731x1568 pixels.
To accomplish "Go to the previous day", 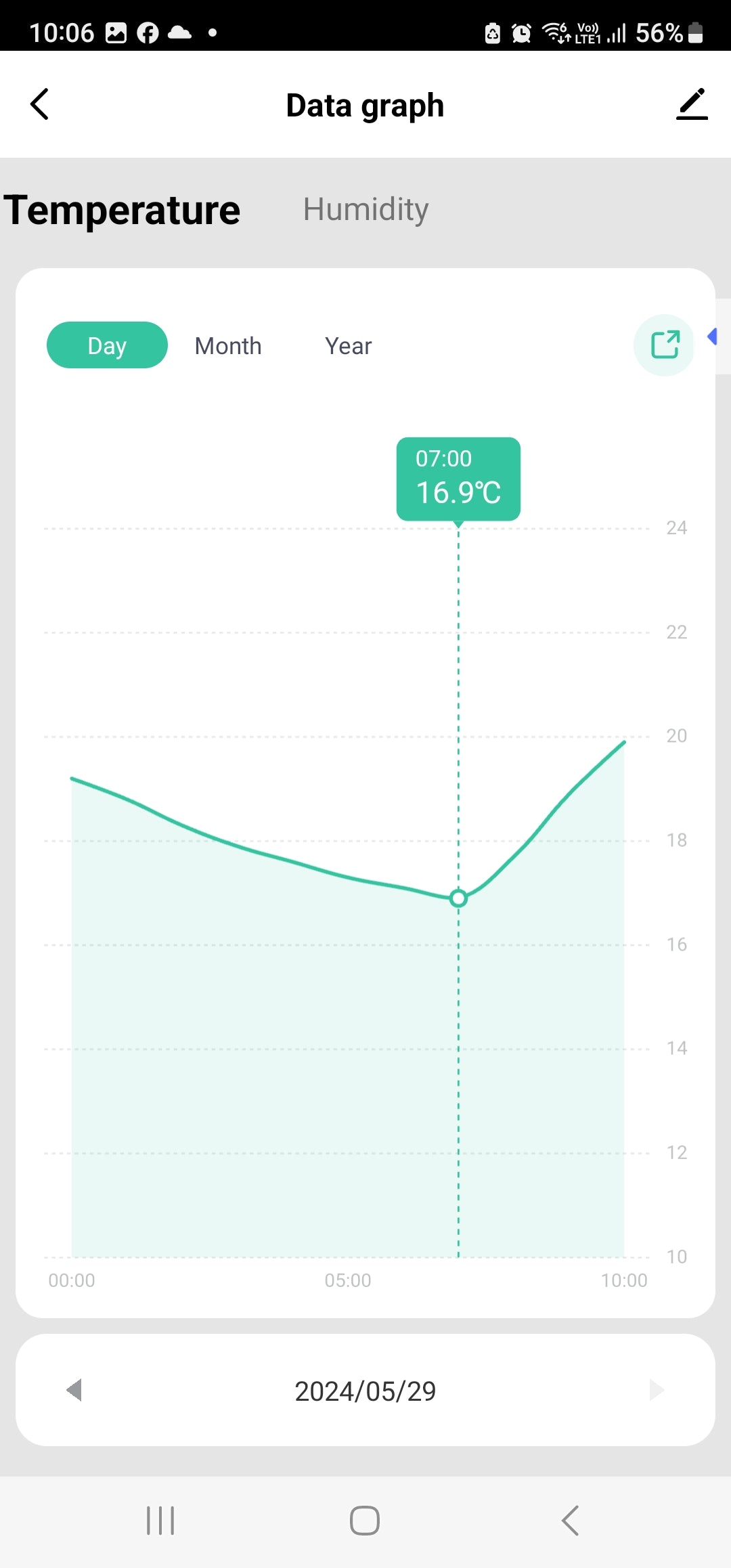I will tap(74, 1390).
